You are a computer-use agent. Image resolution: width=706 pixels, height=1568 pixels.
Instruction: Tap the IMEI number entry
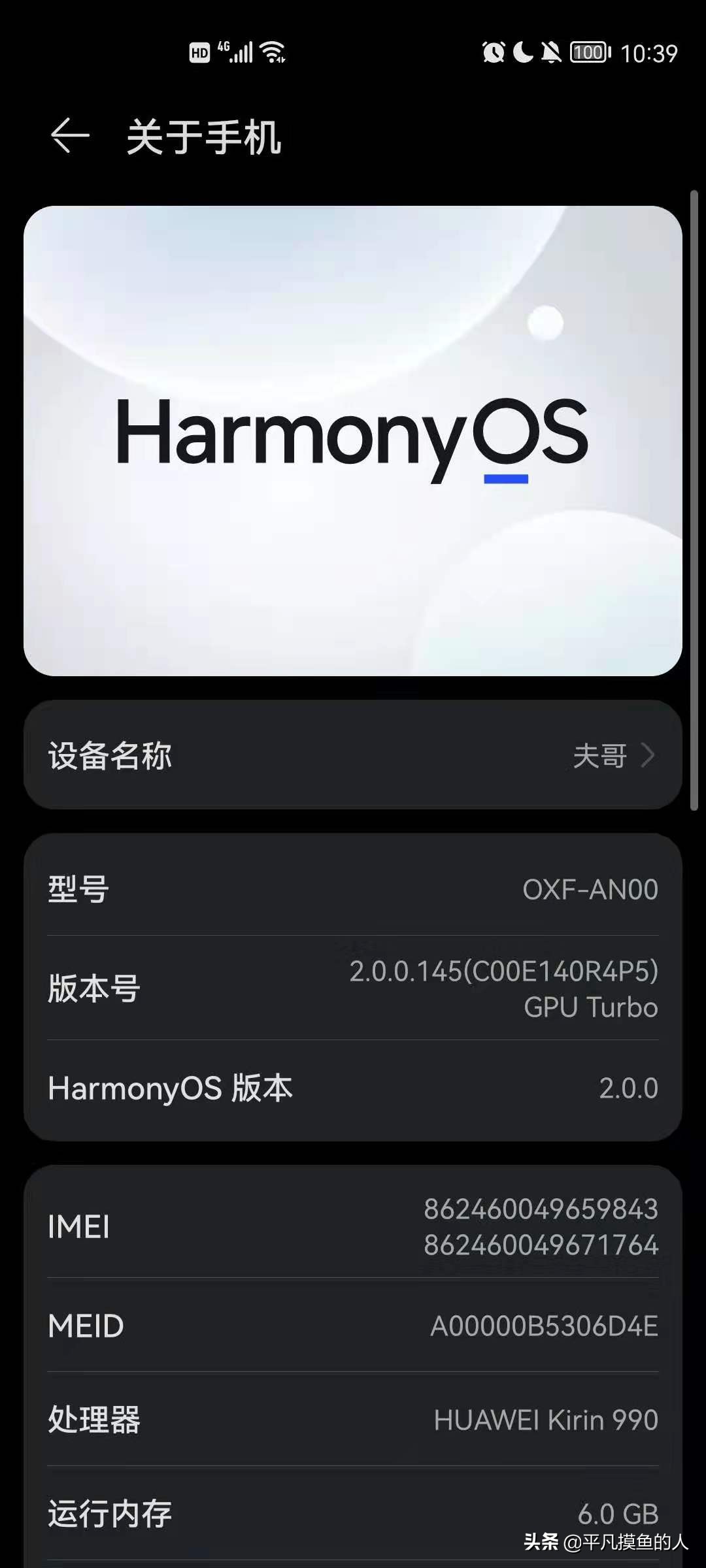(353, 1228)
